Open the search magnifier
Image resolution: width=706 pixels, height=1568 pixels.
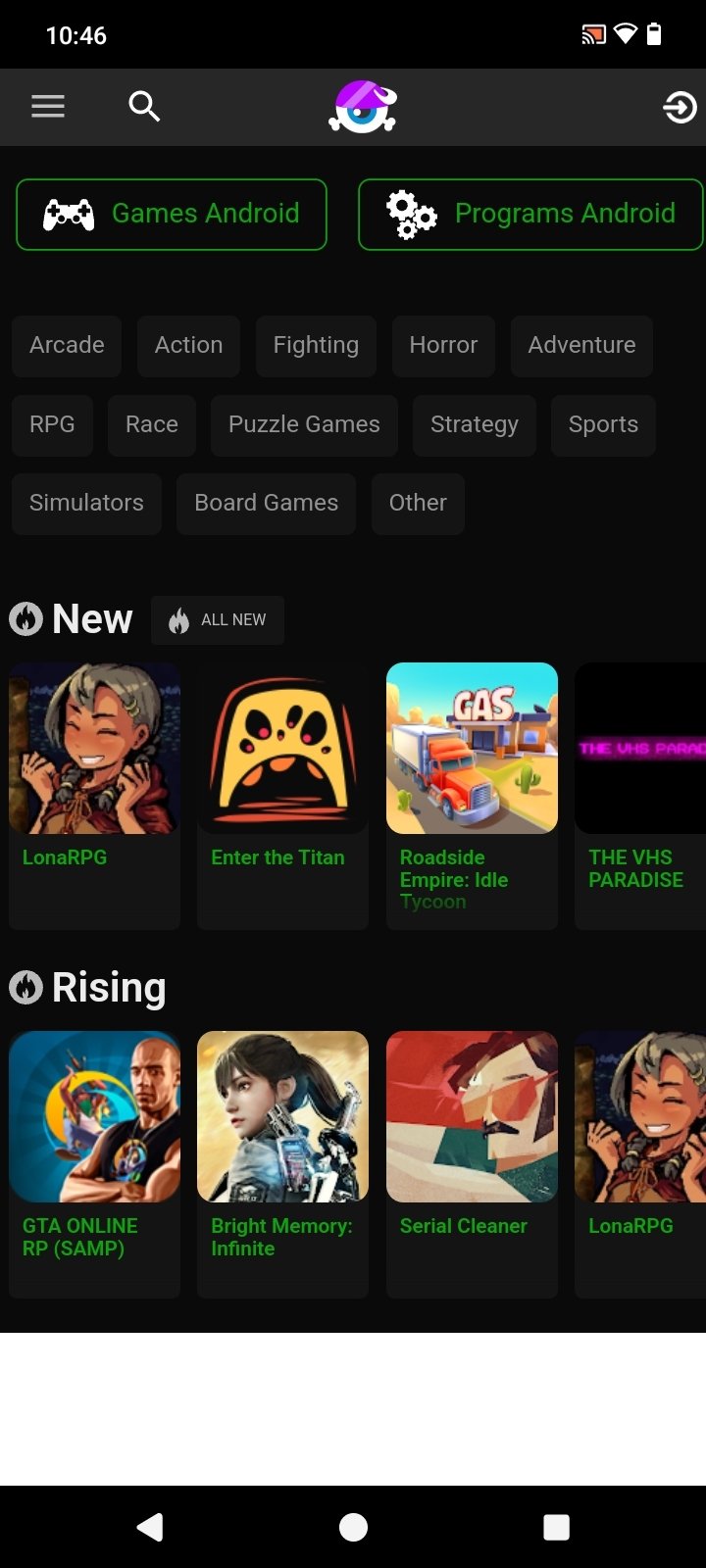(x=144, y=106)
